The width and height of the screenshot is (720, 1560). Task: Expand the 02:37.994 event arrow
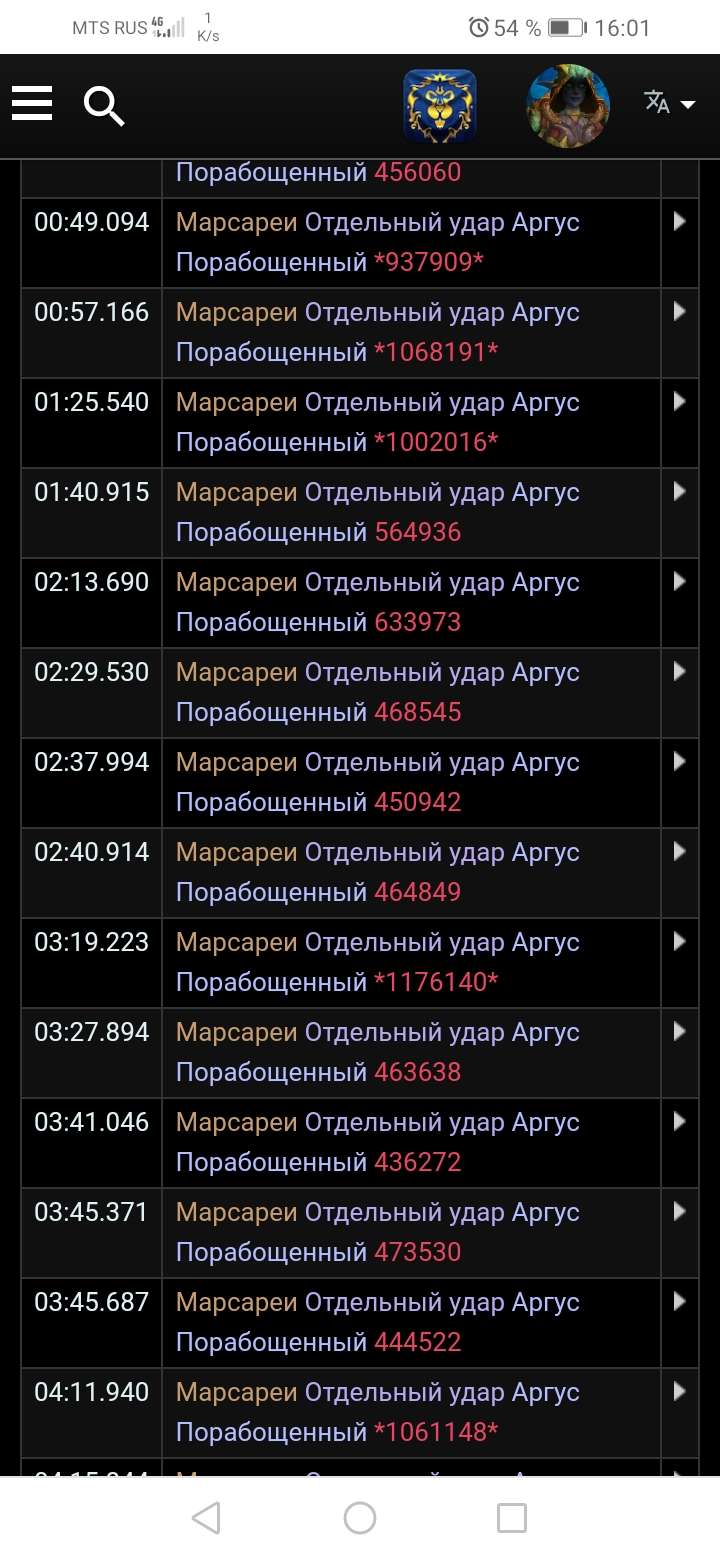680,762
